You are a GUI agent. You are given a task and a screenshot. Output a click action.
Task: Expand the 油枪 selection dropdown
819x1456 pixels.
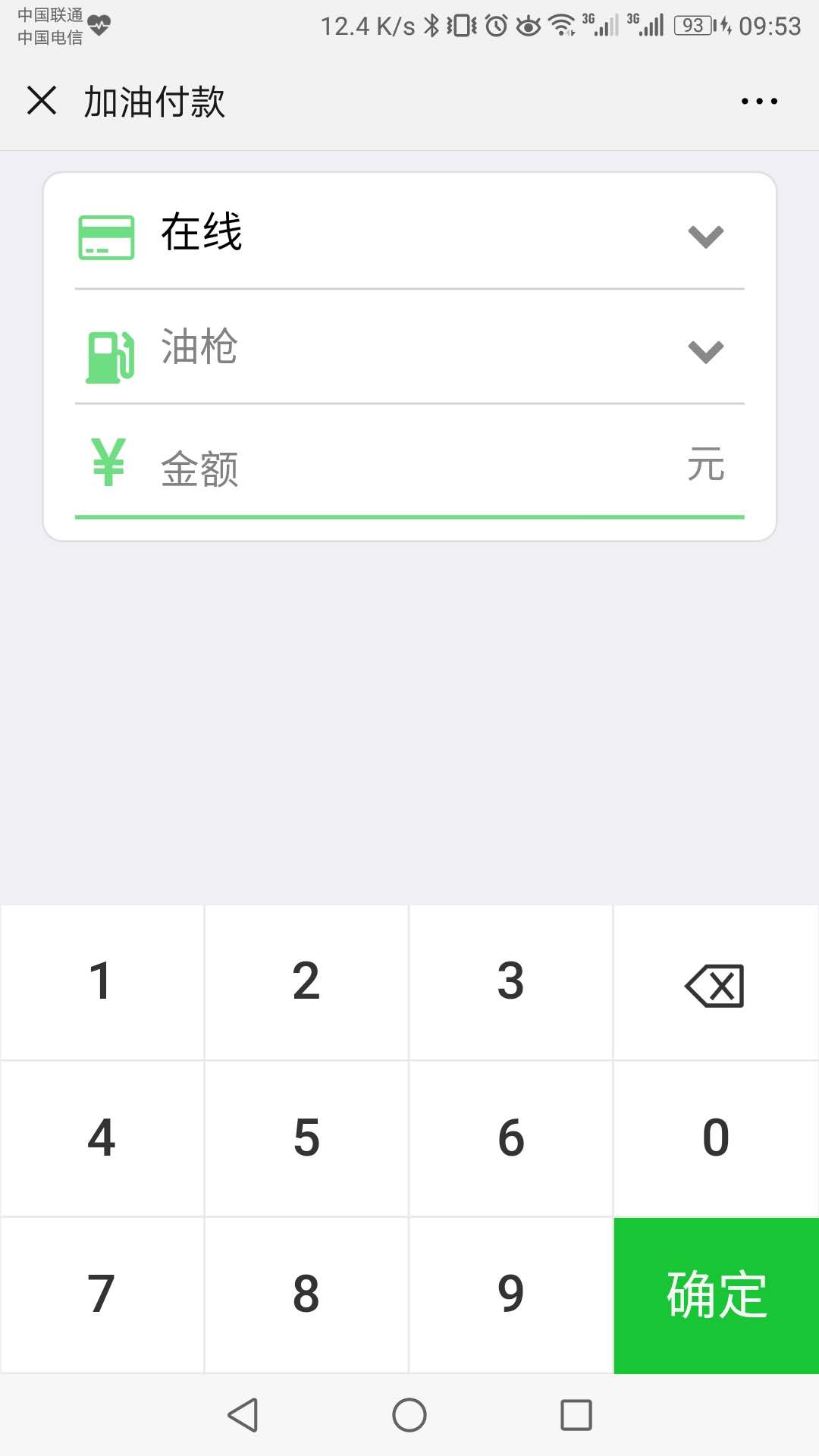pyautogui.click(x=705, y=351)
